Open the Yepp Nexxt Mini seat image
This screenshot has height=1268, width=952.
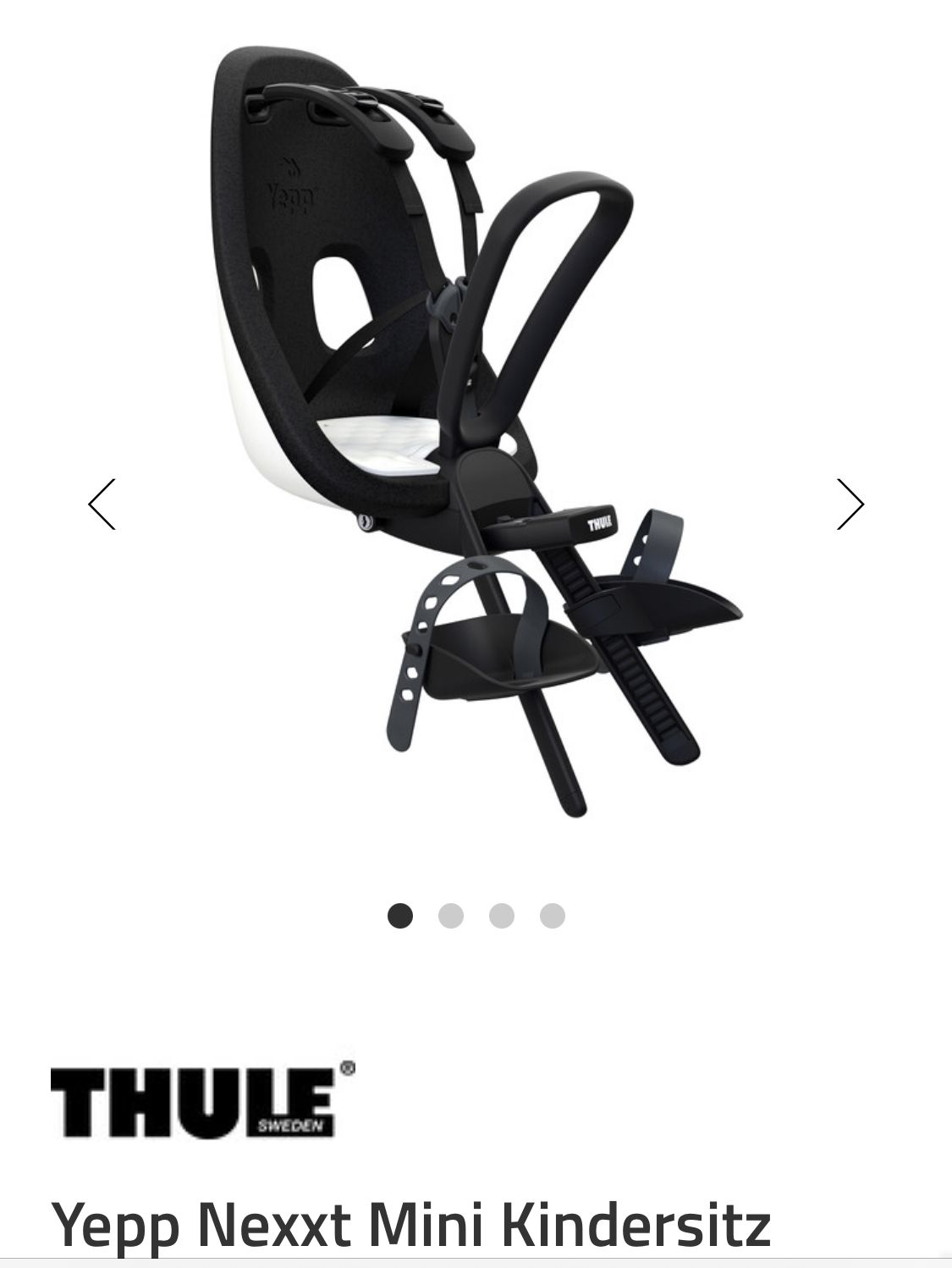[x=474, y=423]
